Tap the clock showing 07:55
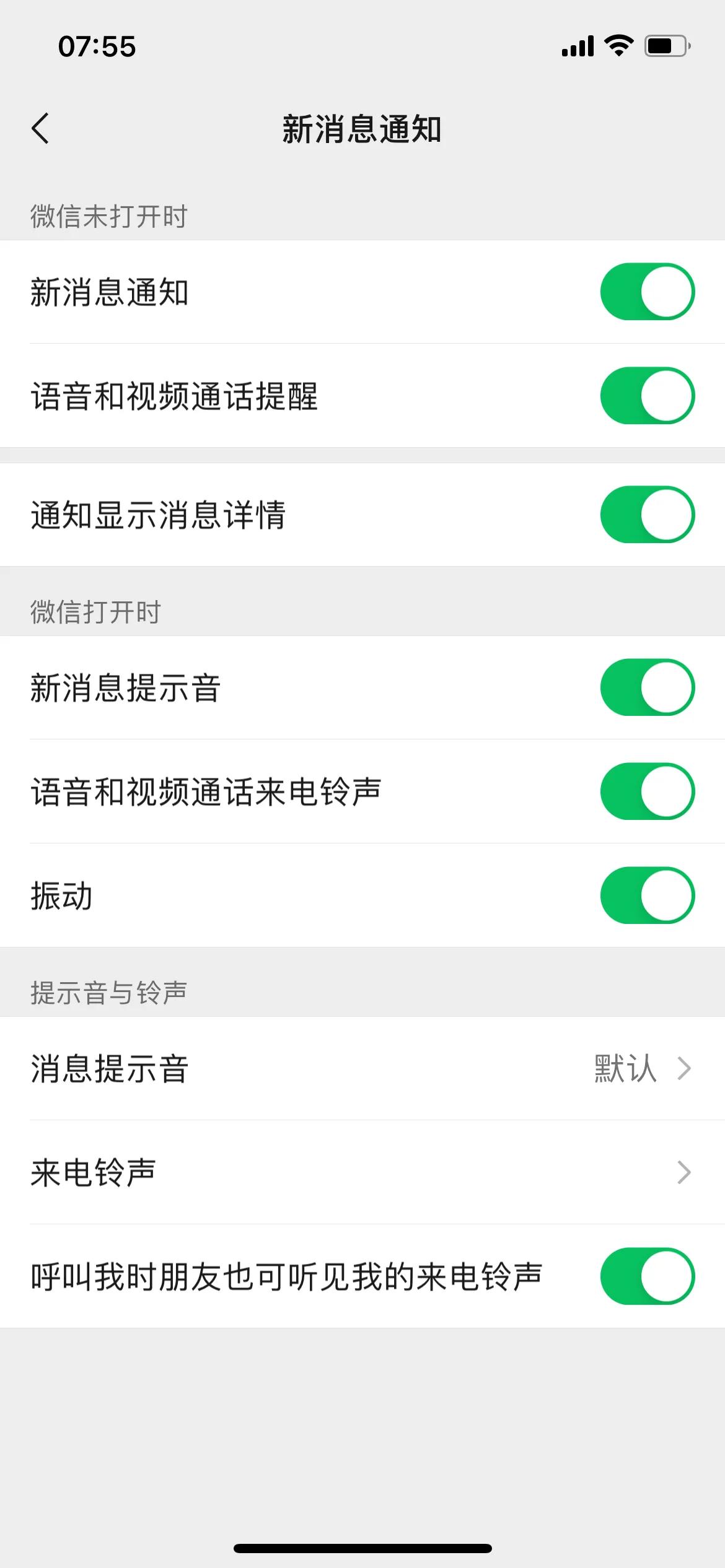The image size is (725, 1568). (97, 45)
